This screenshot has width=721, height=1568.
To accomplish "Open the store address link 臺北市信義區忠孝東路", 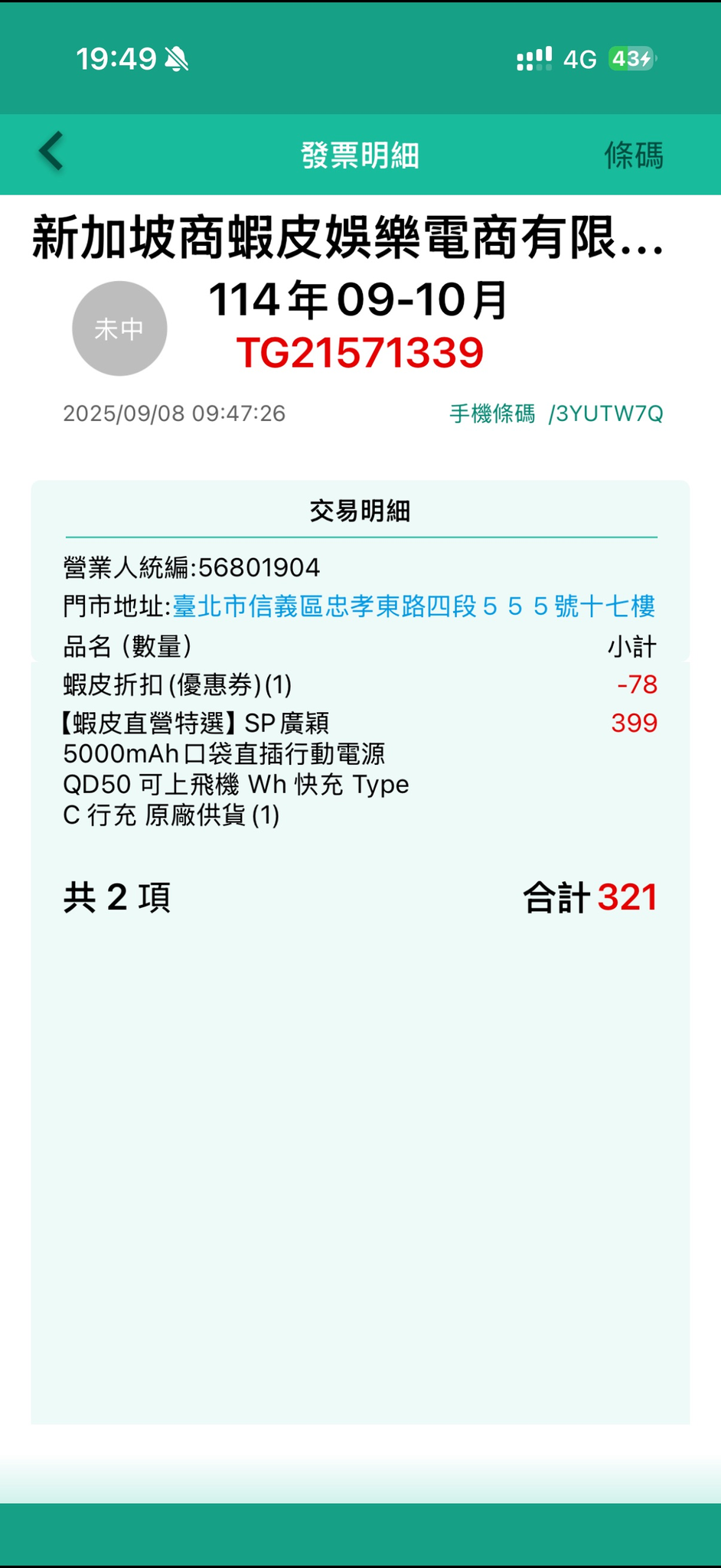I will point(413,607).
